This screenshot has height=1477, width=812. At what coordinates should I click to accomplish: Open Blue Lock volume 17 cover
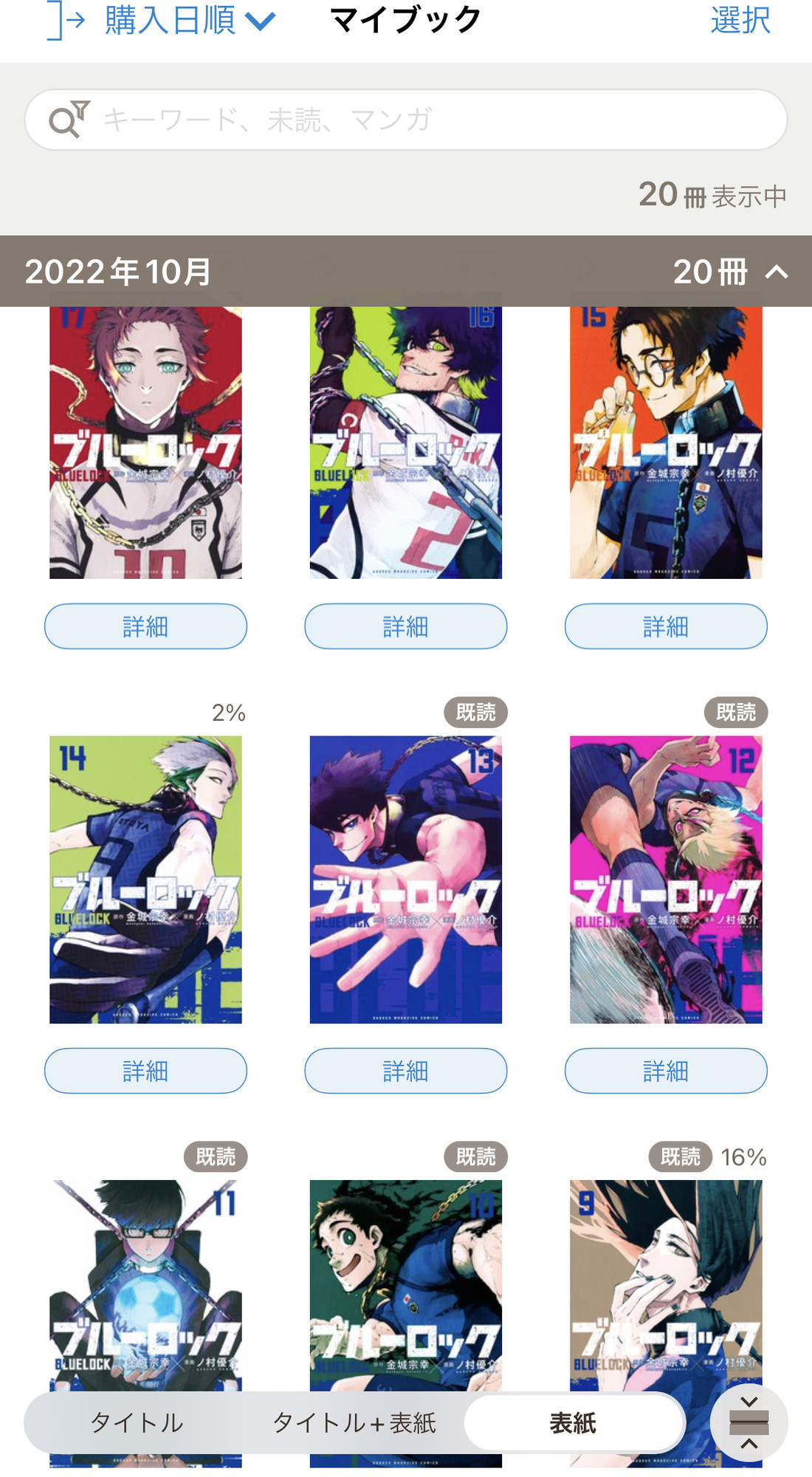pyautogui.click(x=145, y=443)
